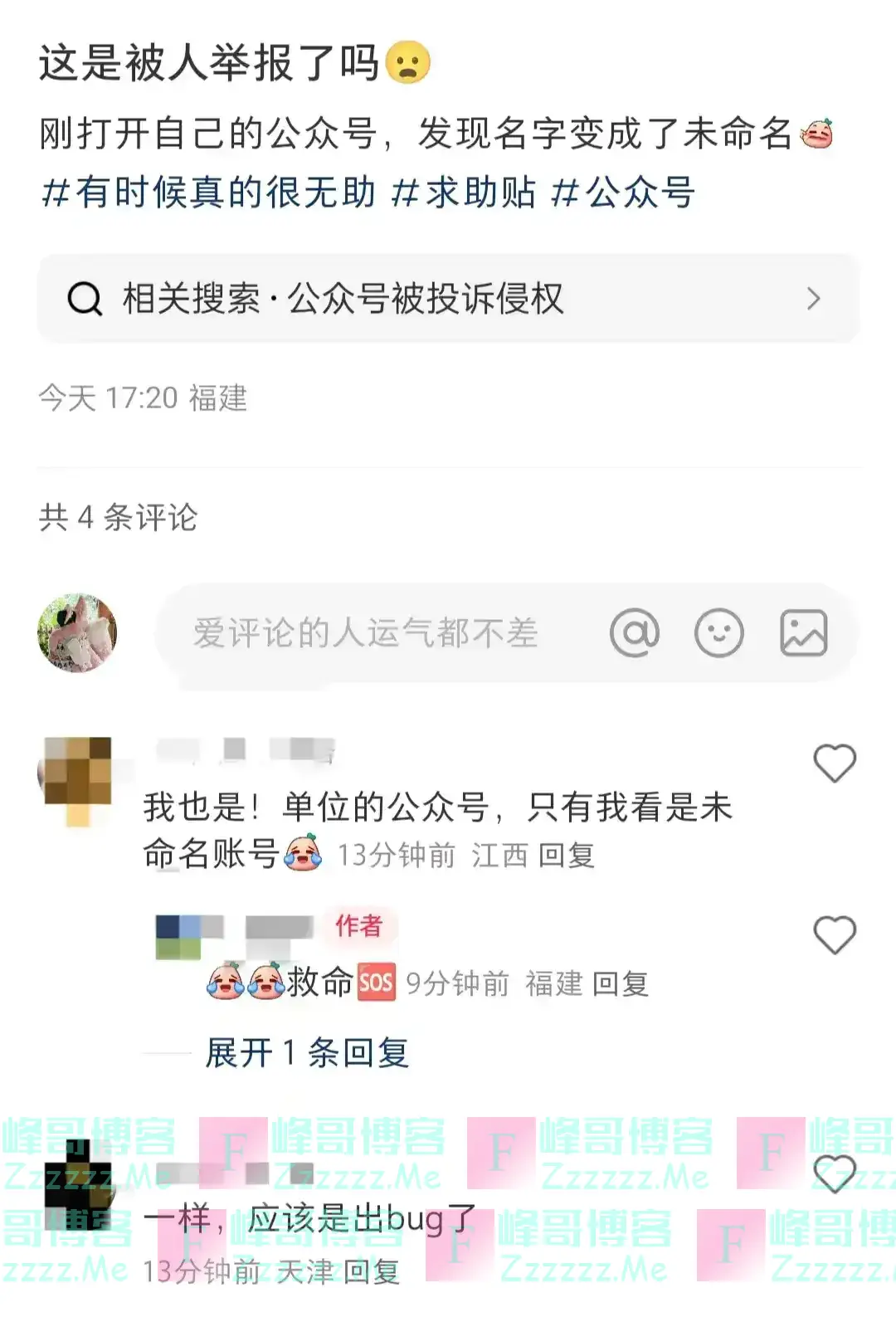
Task: Expand the 1 hidden reply
Action: click(308, 1051)
